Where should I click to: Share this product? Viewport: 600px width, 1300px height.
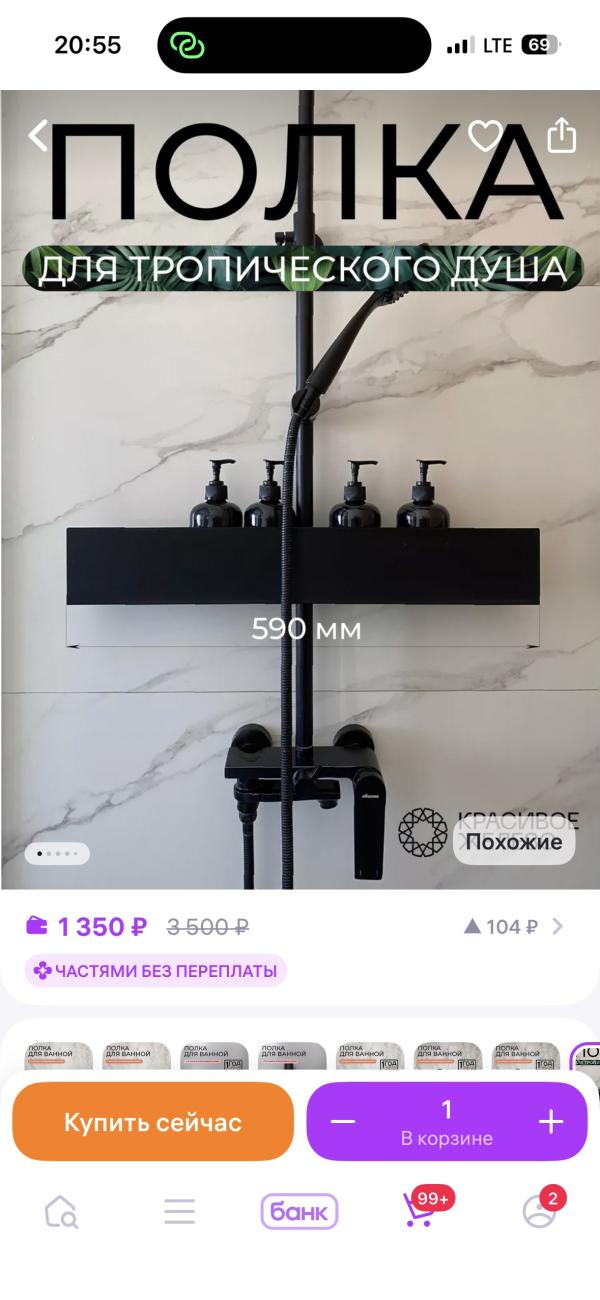(562, 135)
